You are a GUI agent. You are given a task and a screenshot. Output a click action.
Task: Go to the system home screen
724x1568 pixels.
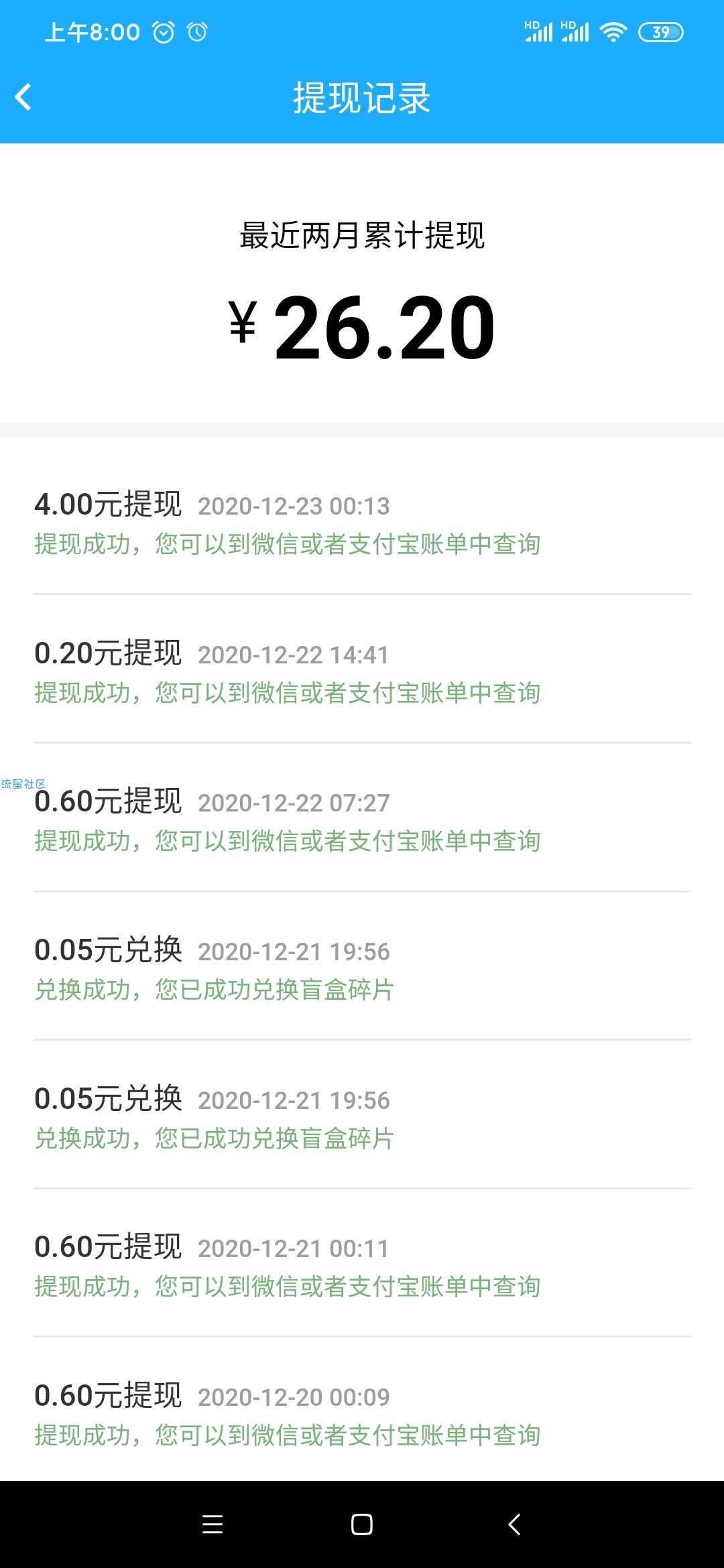(362, 1524)
